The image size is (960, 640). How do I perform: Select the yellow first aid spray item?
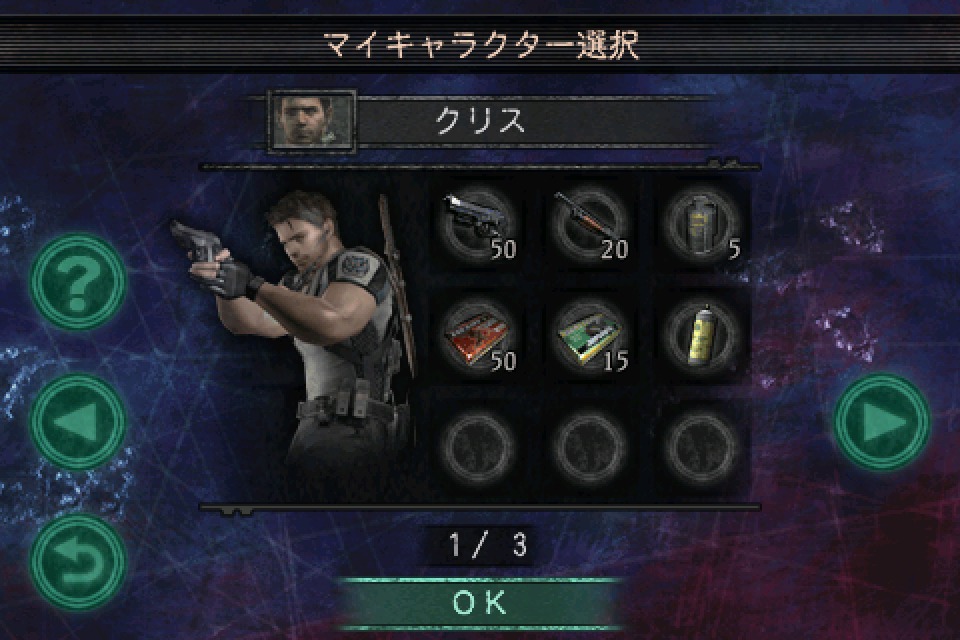(702, 334)
